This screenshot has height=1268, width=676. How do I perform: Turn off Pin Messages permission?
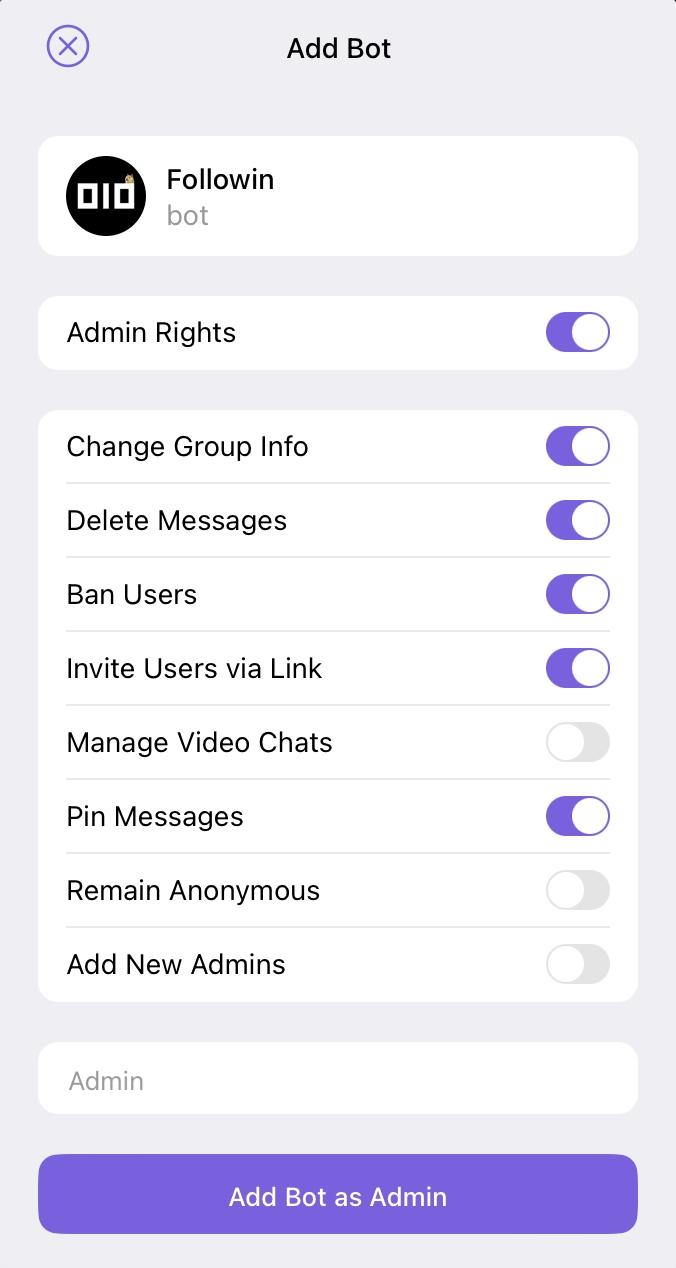pyautogui.click(x=577, y=817)
